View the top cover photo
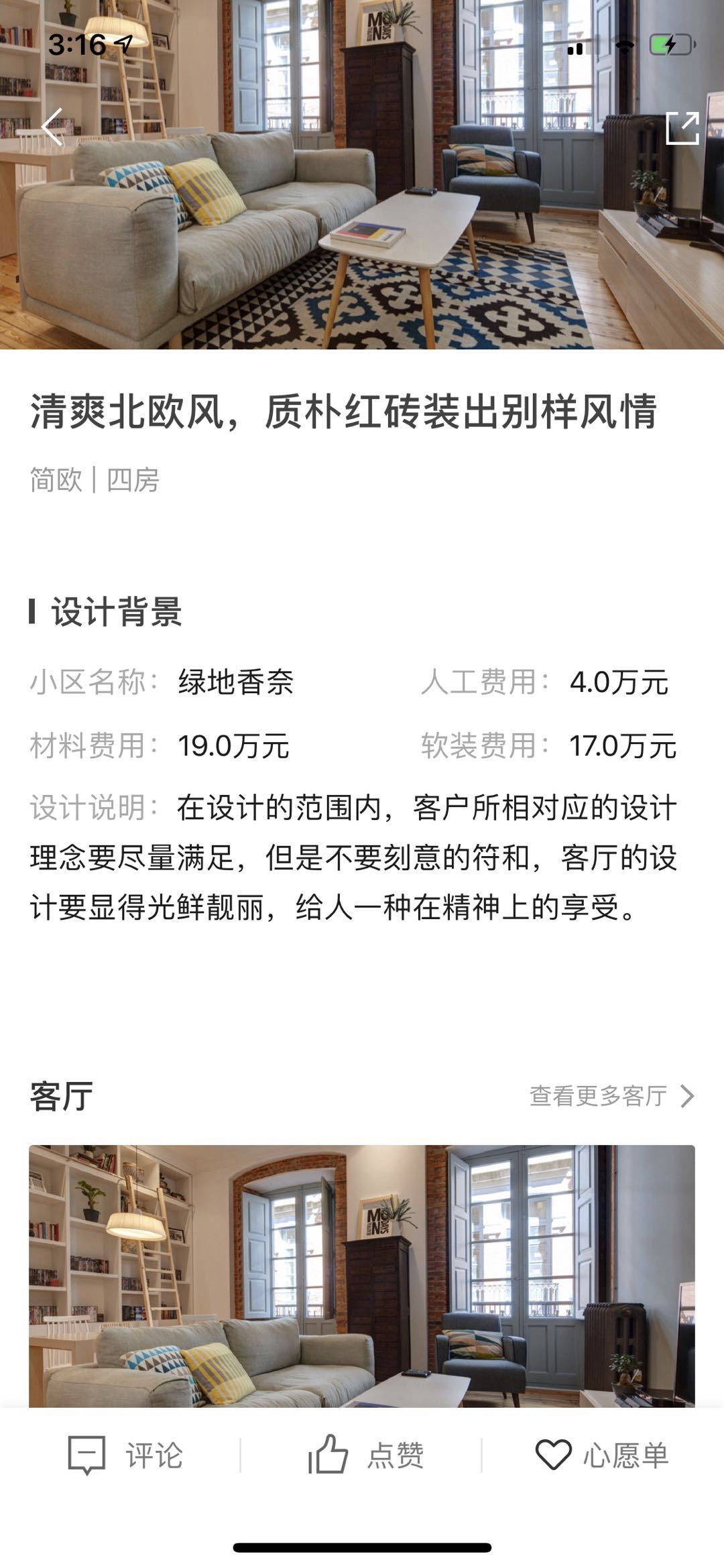 [x=362, y=221]
